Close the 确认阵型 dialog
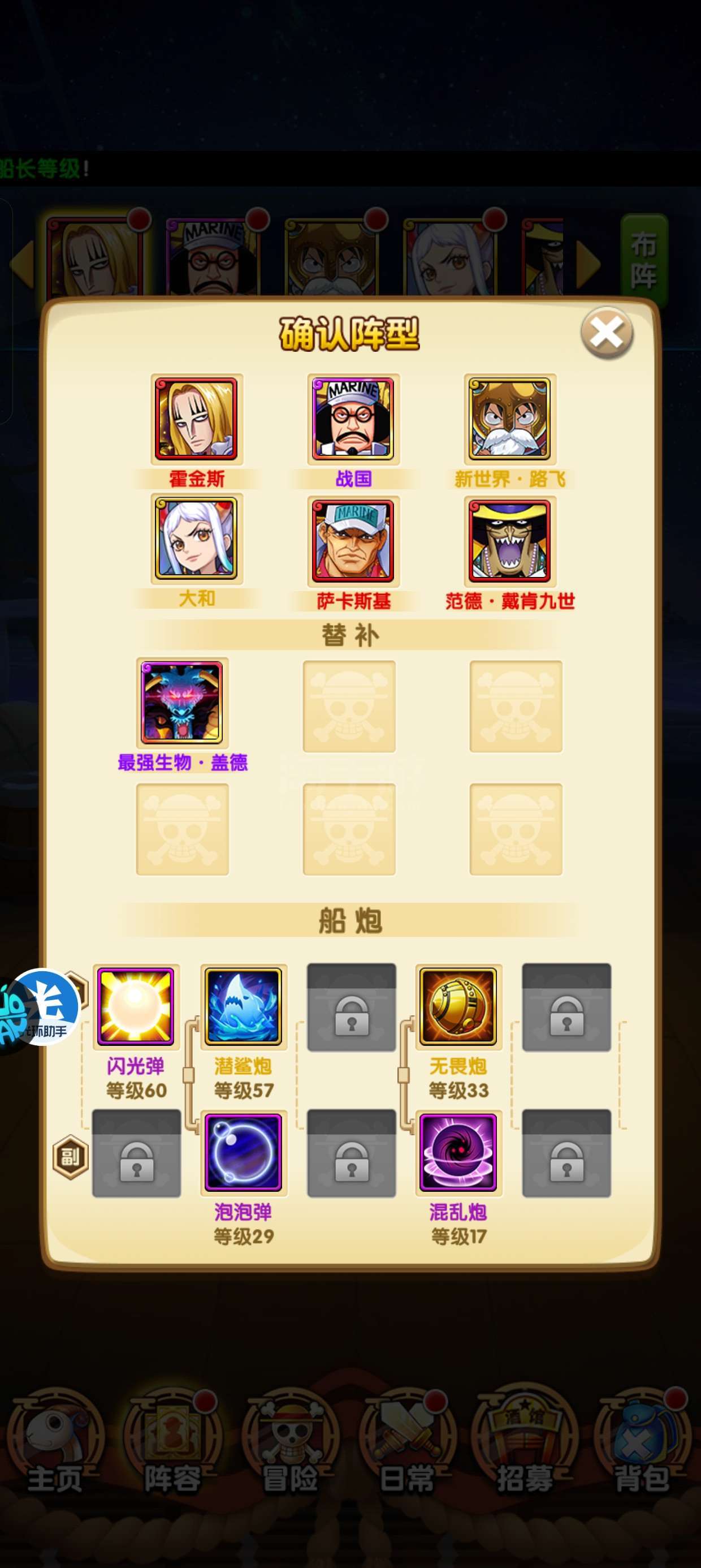The image size is (701, 1568). click(607, 333)
